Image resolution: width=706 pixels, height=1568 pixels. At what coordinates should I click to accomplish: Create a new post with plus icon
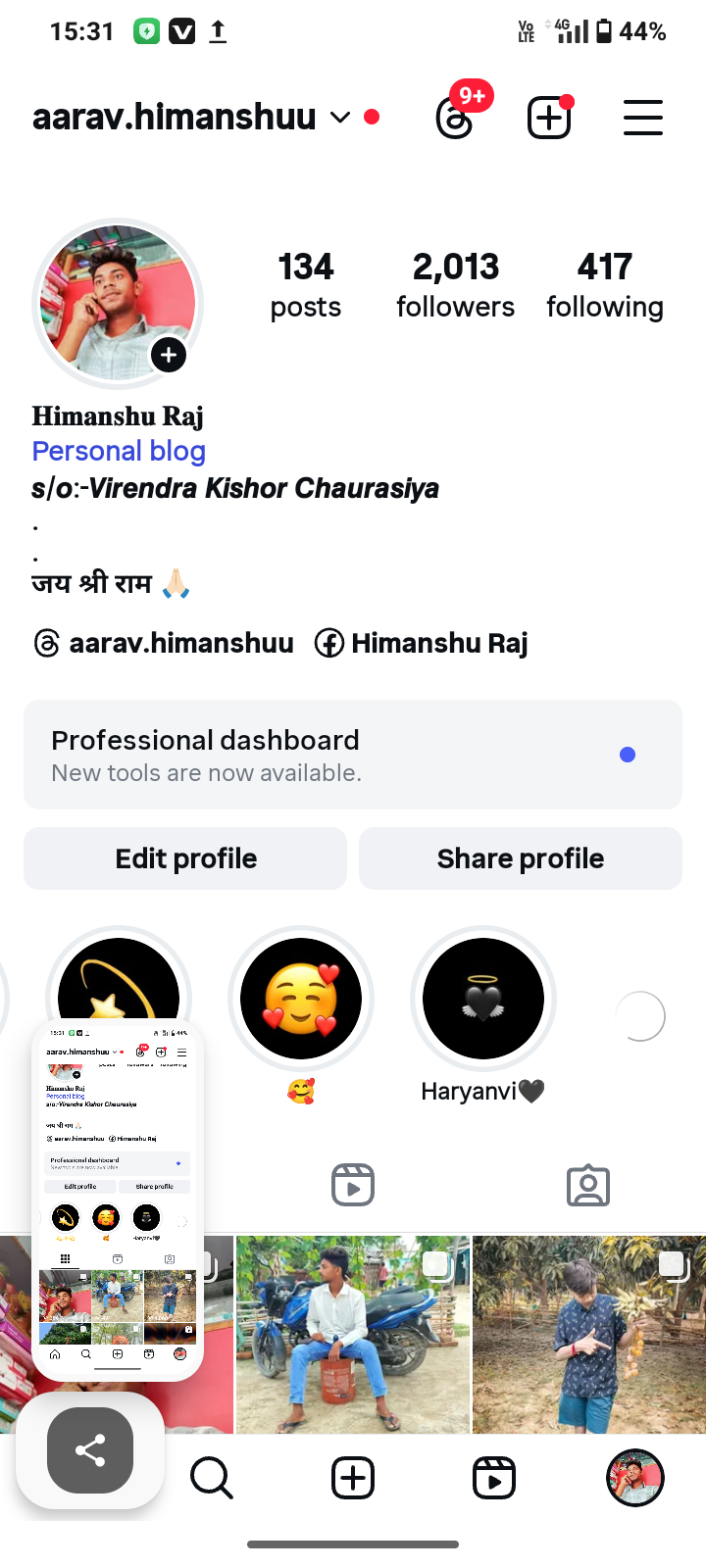coord(549,119)
